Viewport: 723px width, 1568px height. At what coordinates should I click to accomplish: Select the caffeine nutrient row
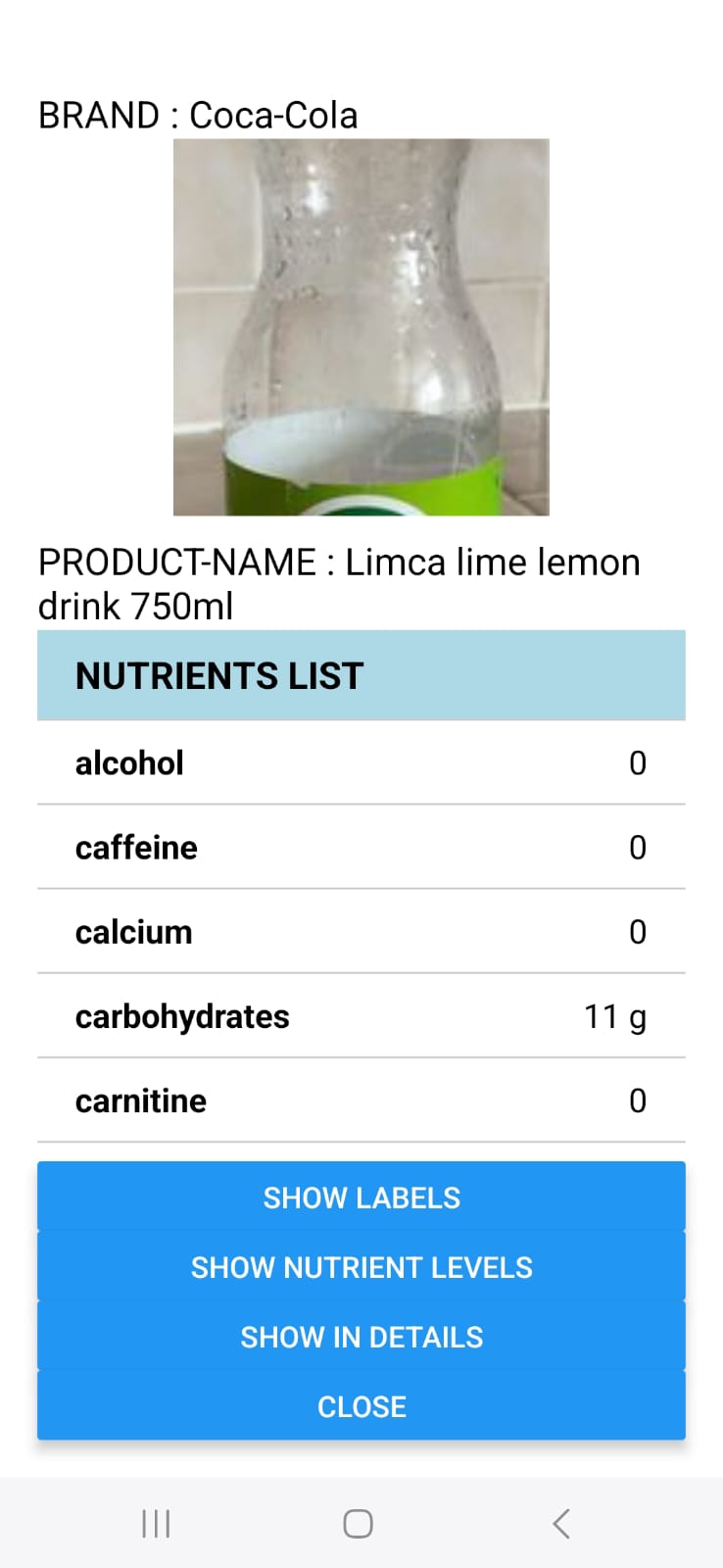coord(361,847)
